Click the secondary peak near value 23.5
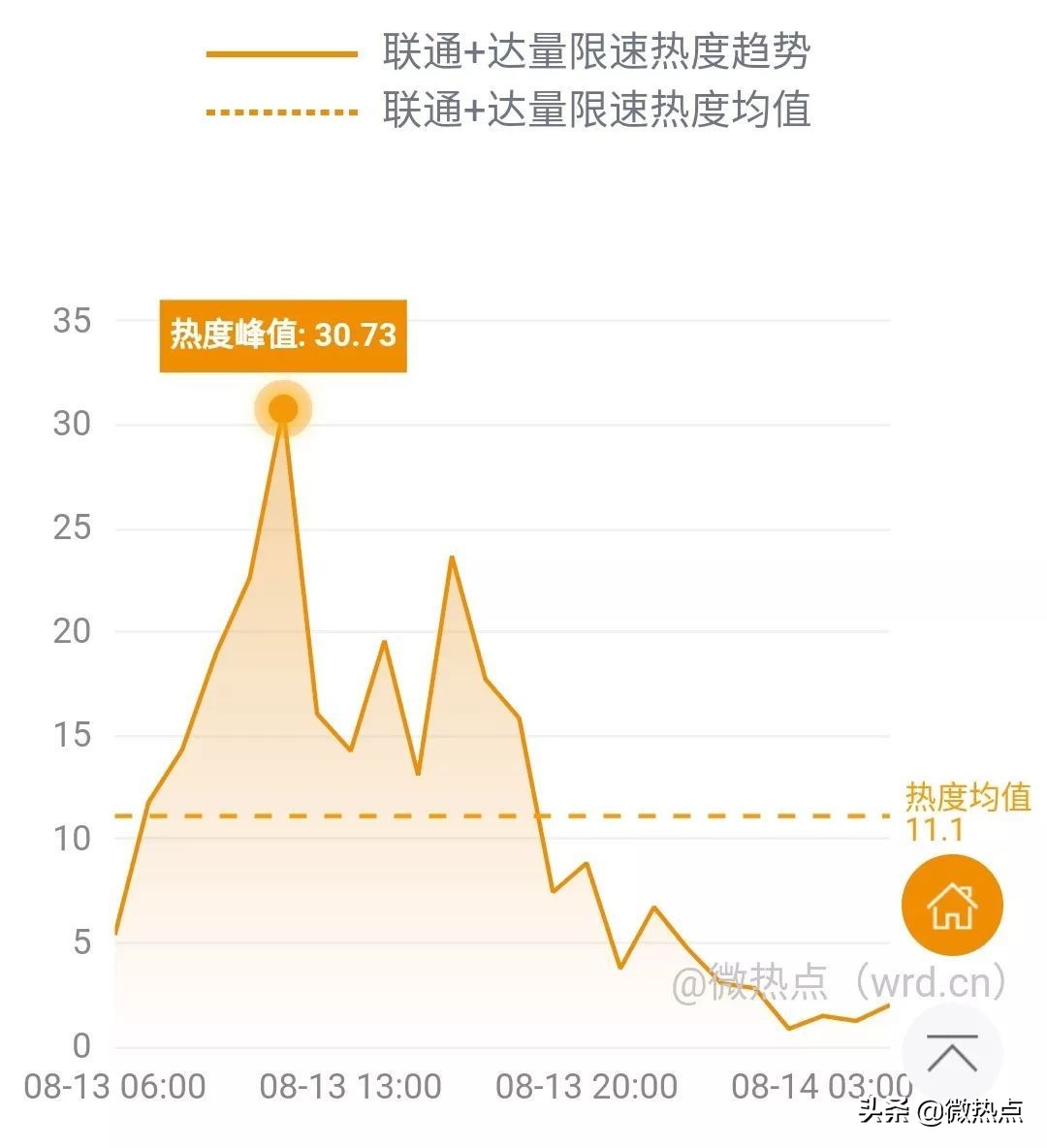Screen dimensions: 1047x1148 click(x=452, y=558)
